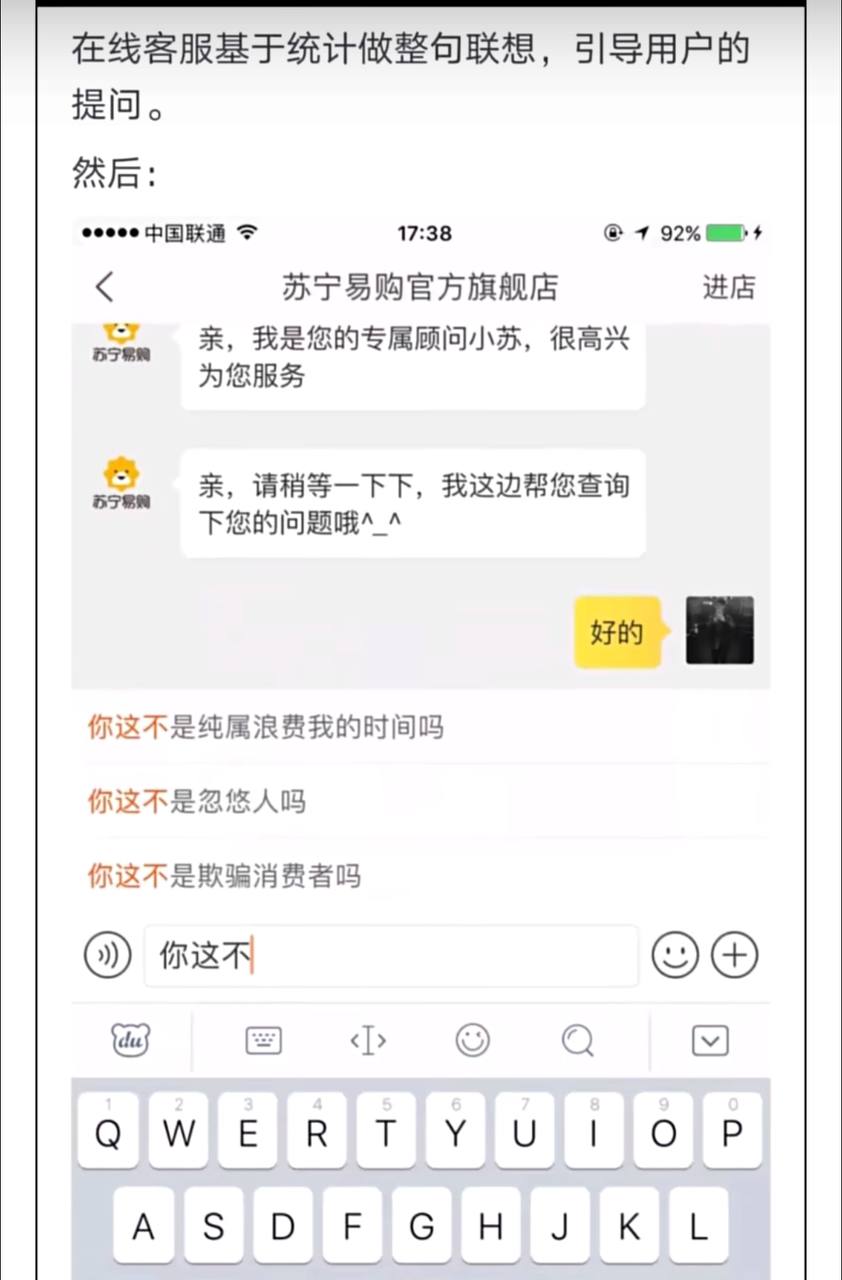Screen dimensions: 842x1280
Task: Tap the back arrow to leave the chat
Action: [104, 287]
